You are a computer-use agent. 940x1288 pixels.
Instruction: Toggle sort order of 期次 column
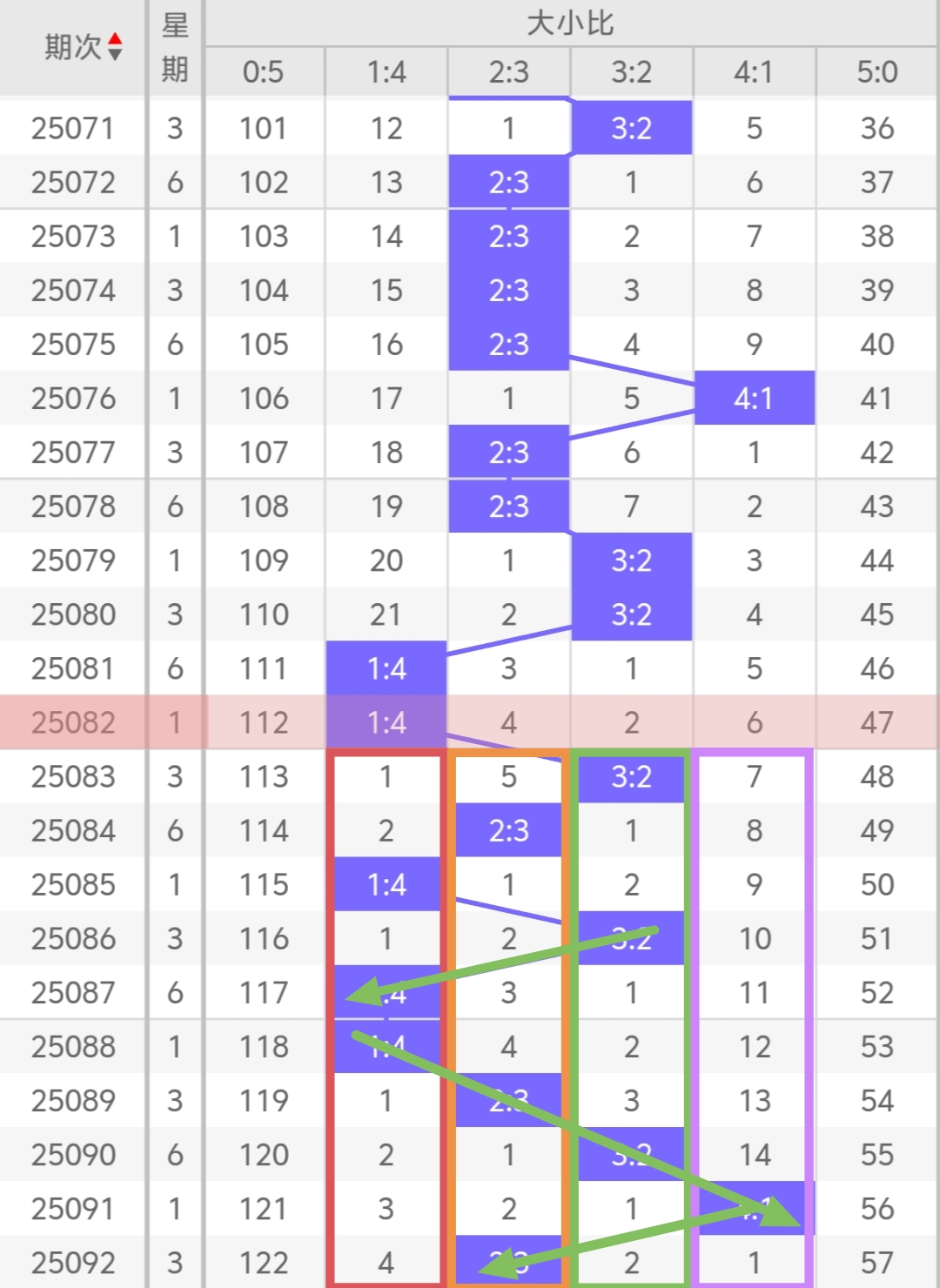(x=114, y=47)
